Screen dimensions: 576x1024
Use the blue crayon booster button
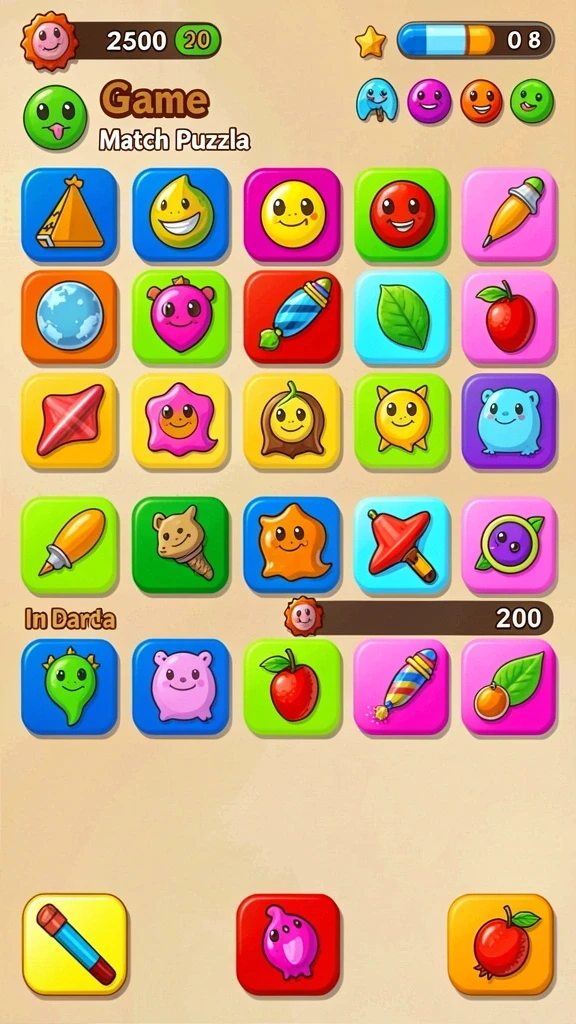74,944
